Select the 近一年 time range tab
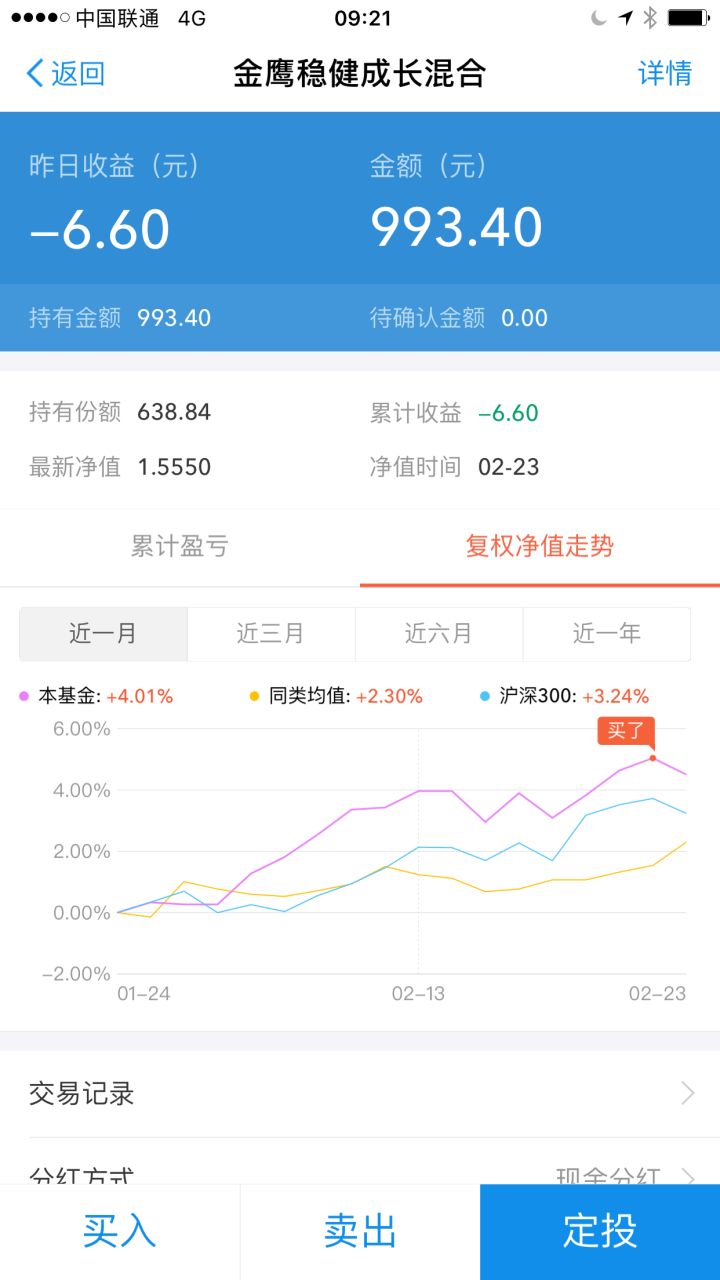 [x=607, y=633]
